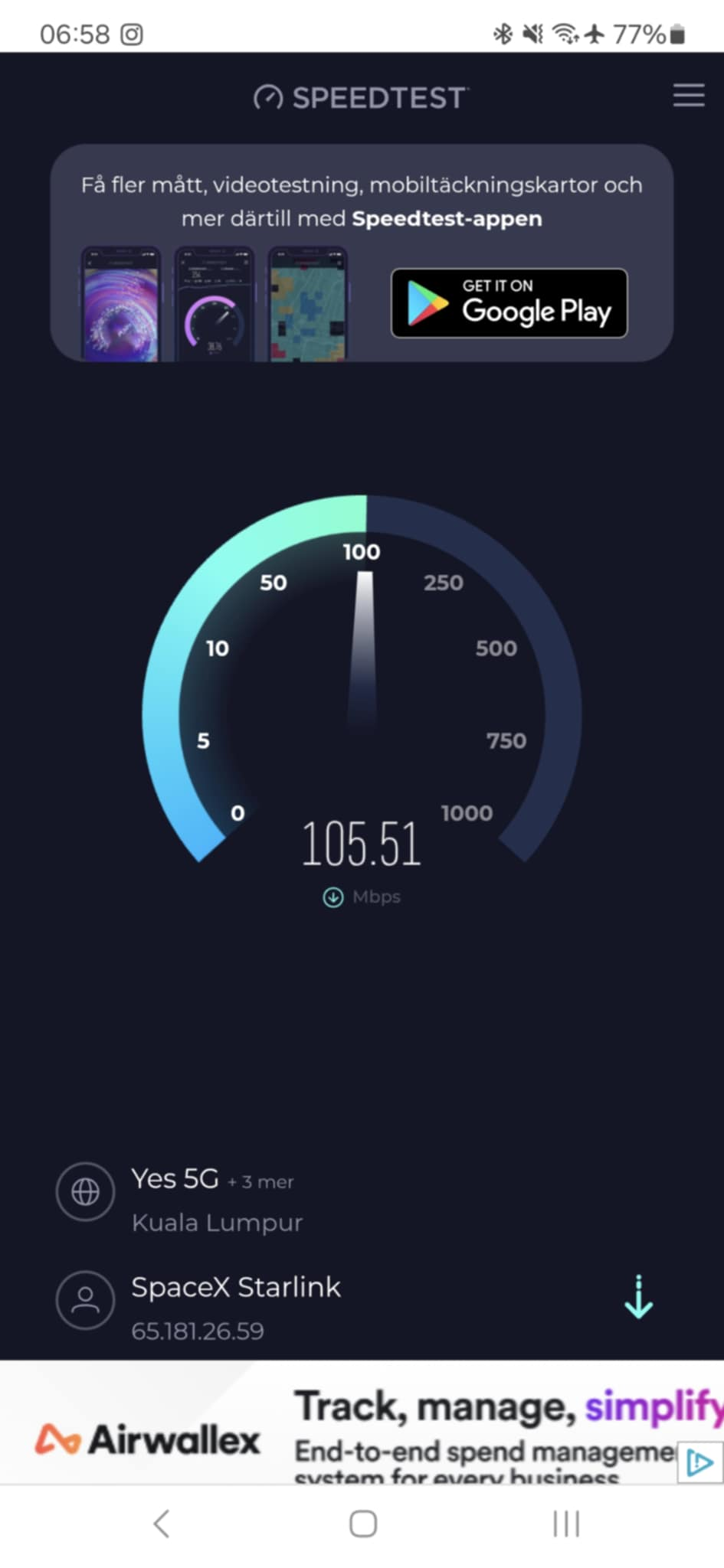
Task: Select the SpaceX Starlink server entry
Action: [x=237, y=1287]
